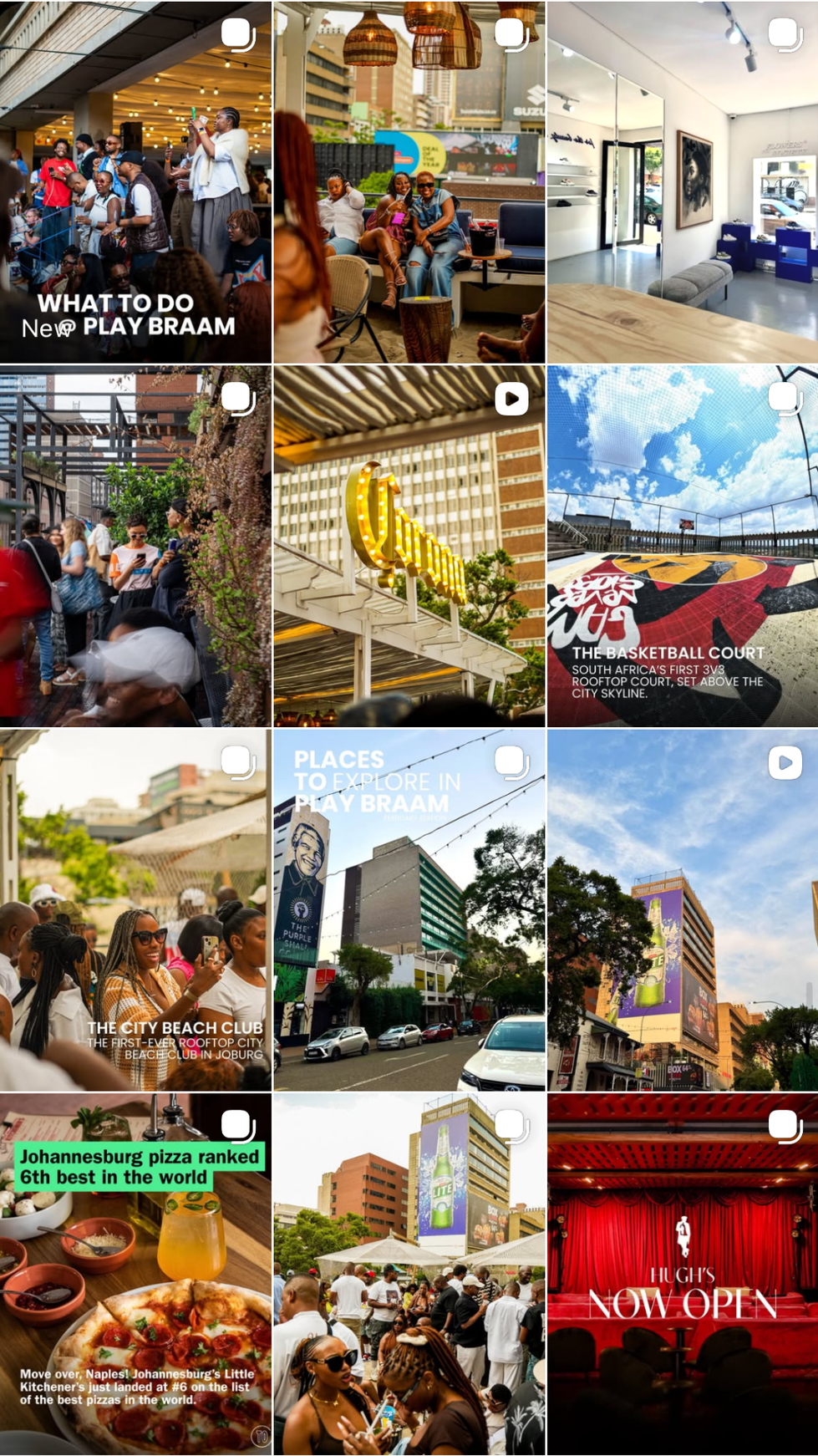Open 'The City Beach Club' post
This screenshot has height=1456, width=818.
click(135, 909)
